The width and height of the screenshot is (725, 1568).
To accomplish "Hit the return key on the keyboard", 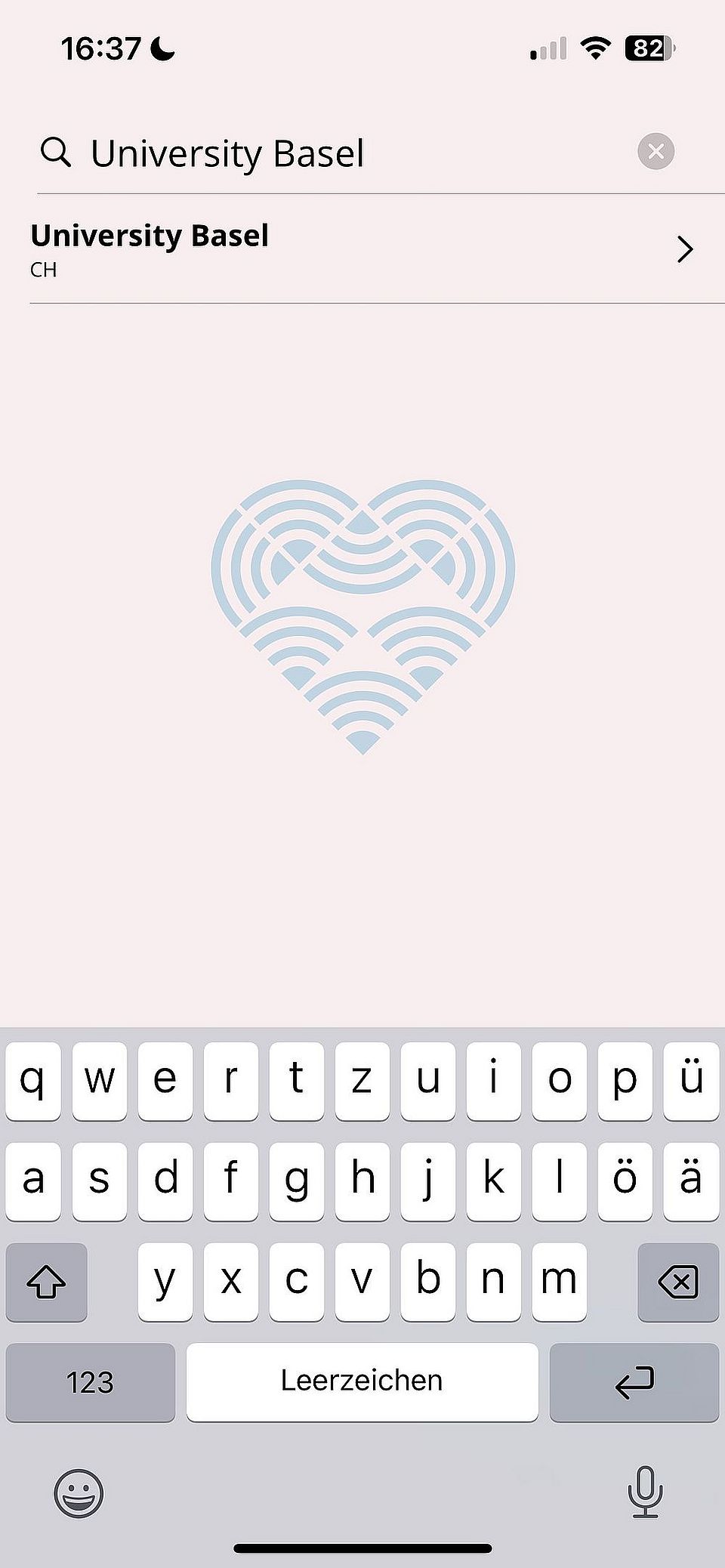I will tap(634, 1382).
